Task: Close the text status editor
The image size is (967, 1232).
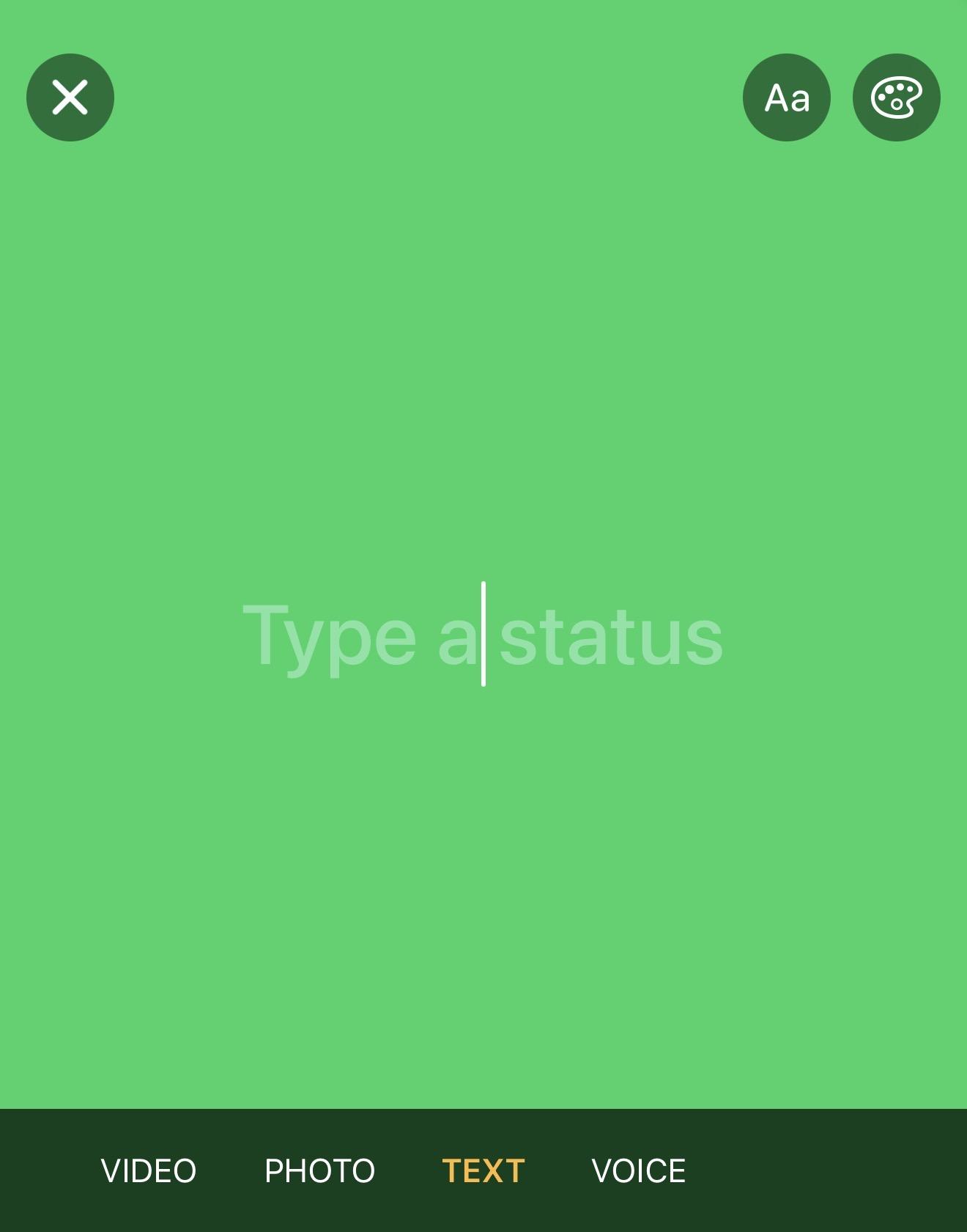Action: 70,97
